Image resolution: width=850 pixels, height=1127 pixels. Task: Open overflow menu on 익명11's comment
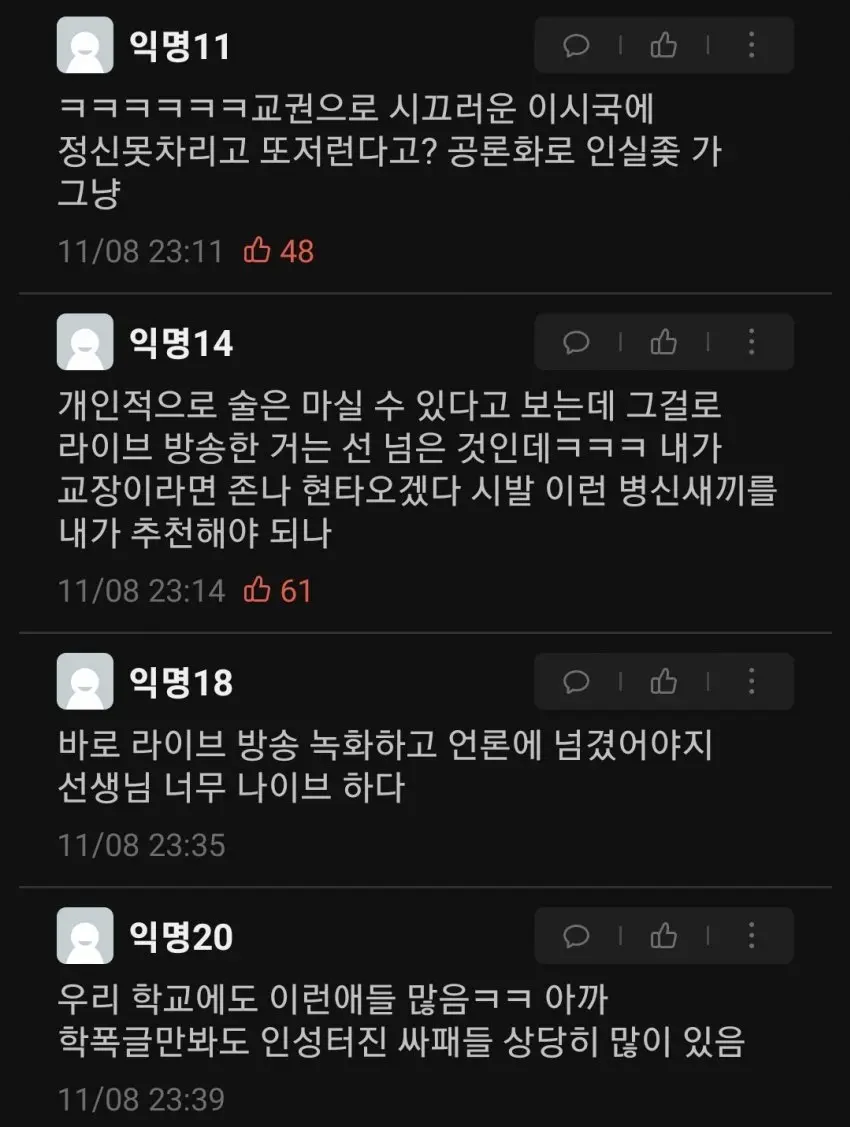tap(751, 45)
